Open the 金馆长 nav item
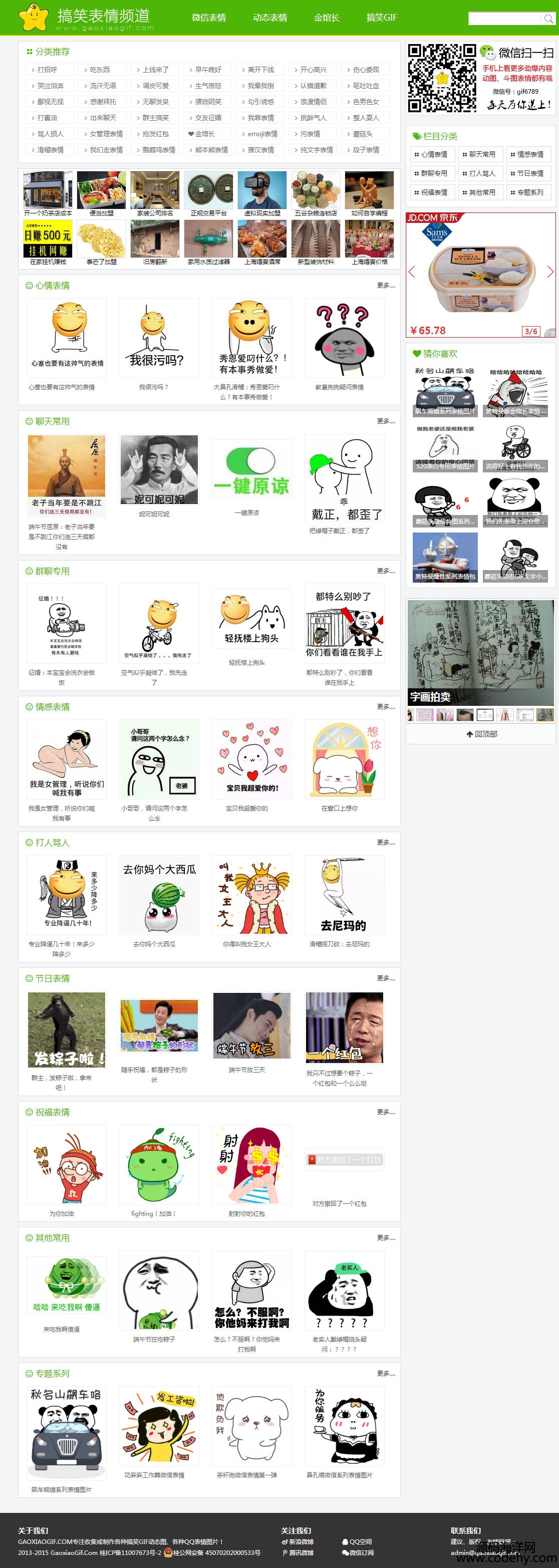The width and height of the screenshot is (559, 1568). [x=327, y=18]
